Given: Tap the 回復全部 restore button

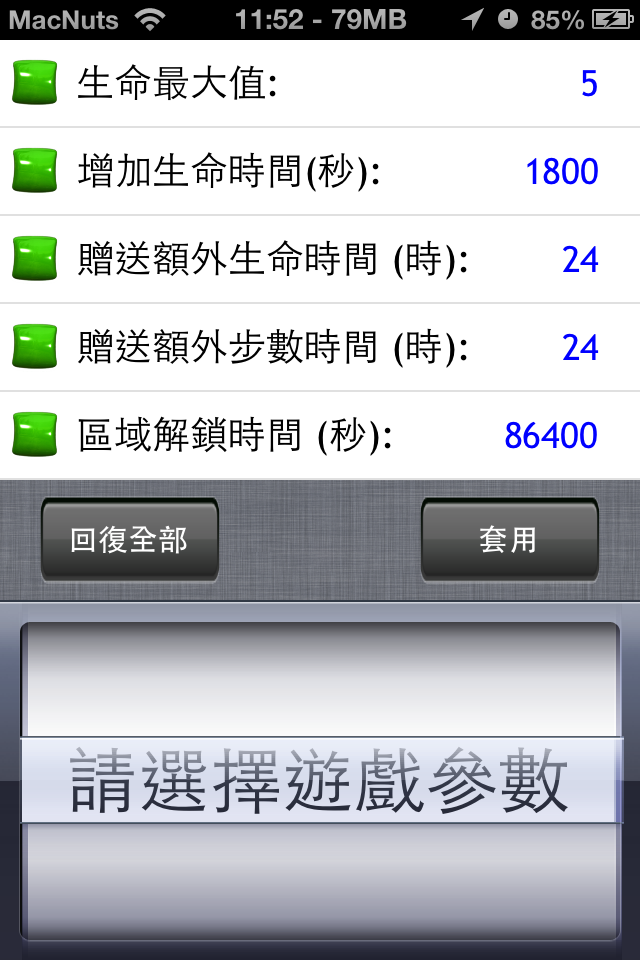Looking at the screenshot, I should pyautogui.click(x=129, y=540).
